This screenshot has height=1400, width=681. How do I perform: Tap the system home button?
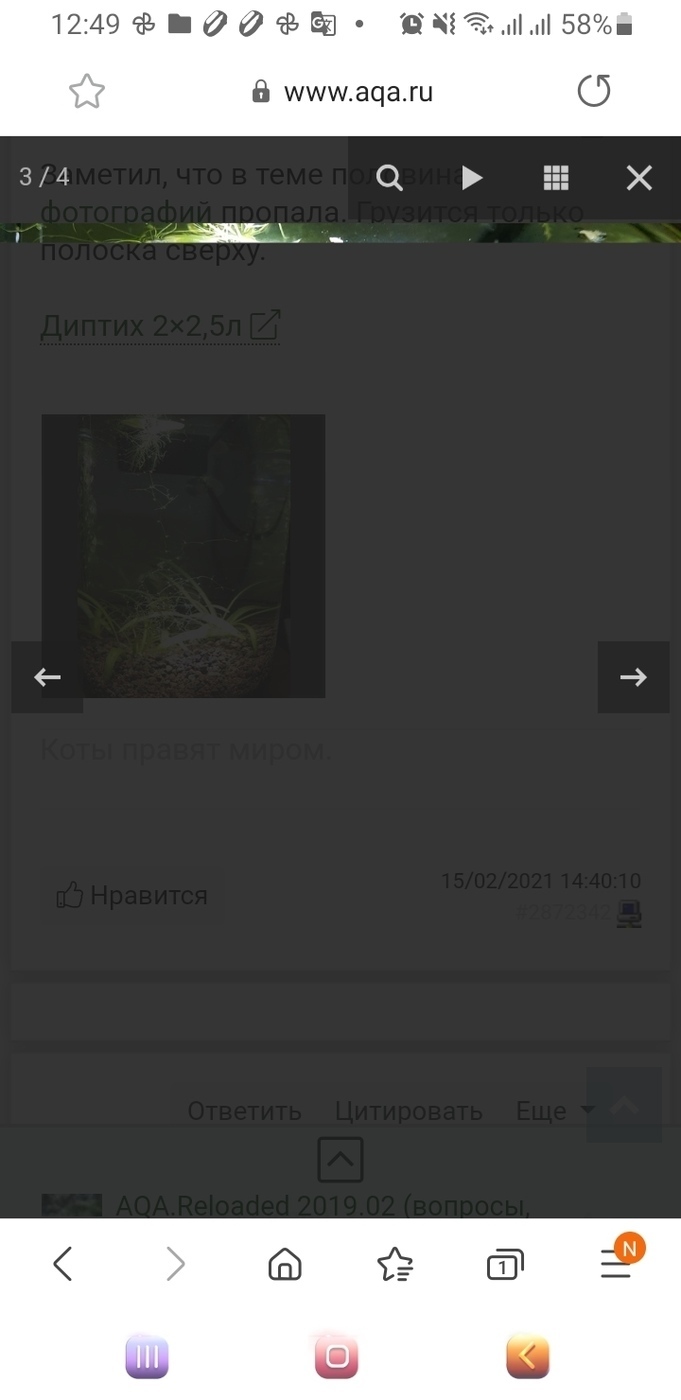[337, 1358]
